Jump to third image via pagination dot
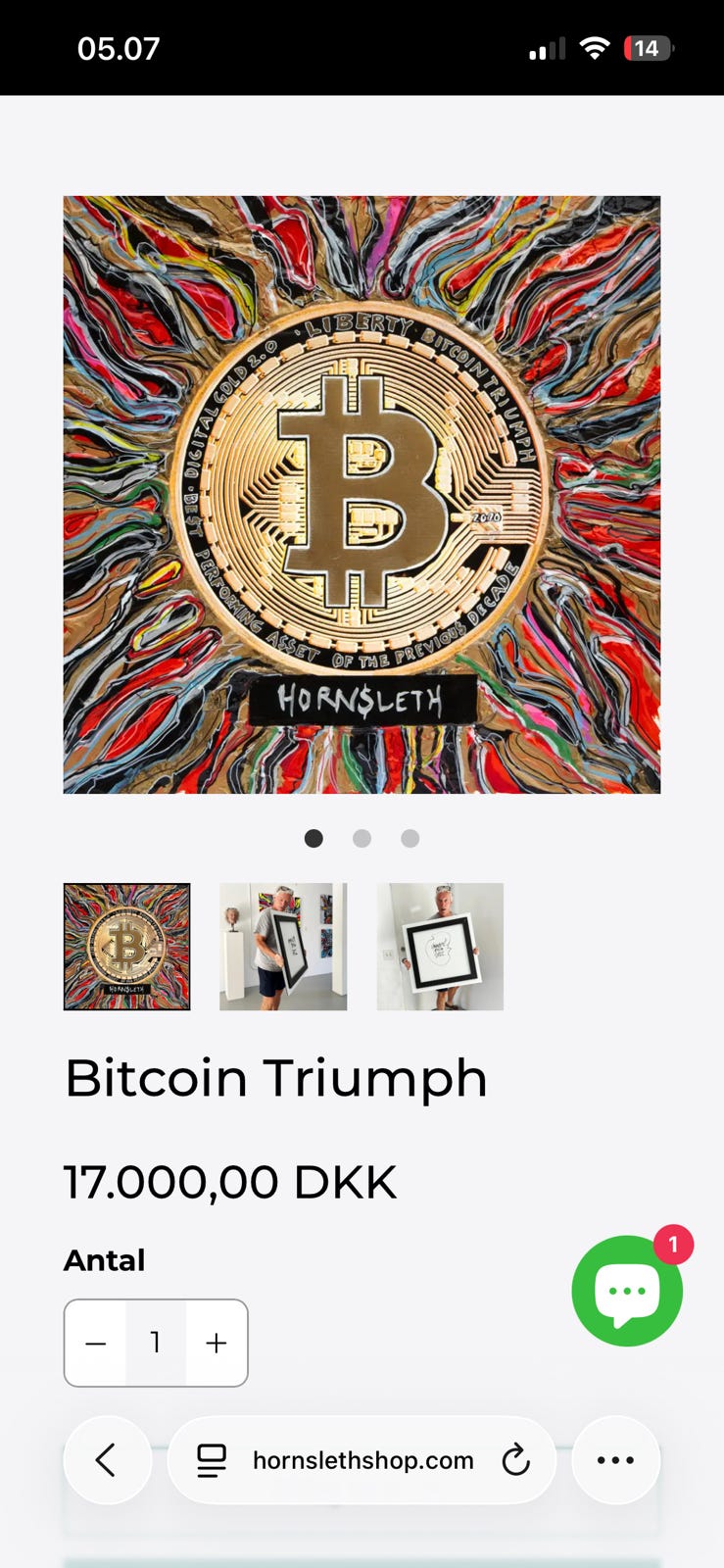724x1568 pixels. [x=410, y=838]
